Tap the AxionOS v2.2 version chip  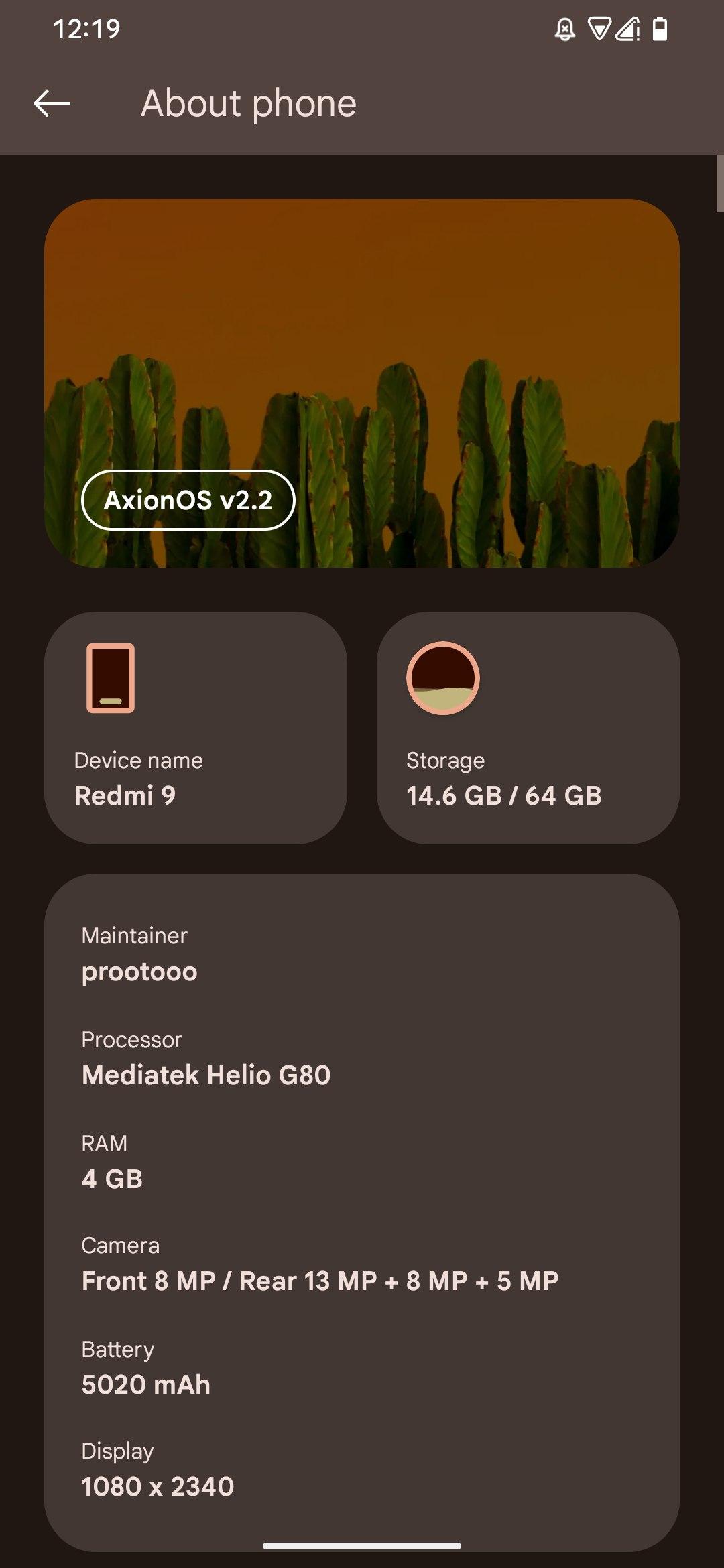pyautogui.click(x=188, y=500)
